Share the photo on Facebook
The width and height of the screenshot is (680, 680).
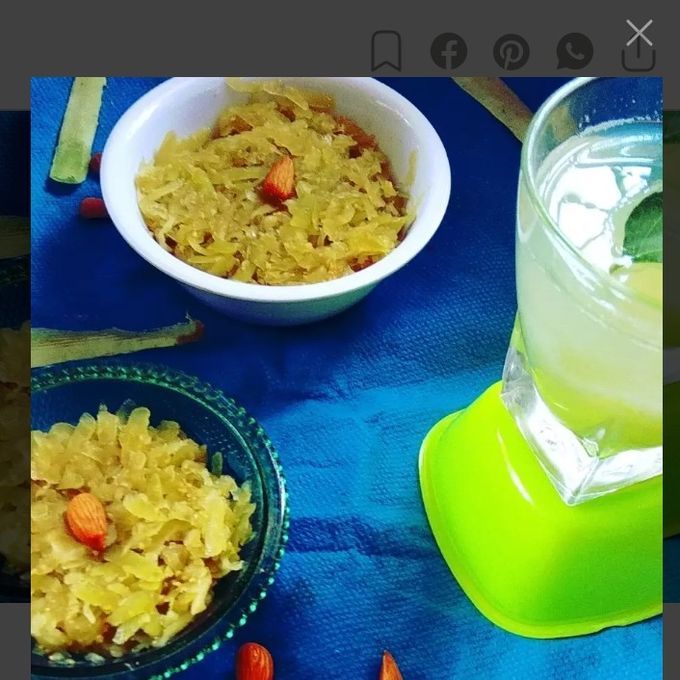tap(448, 51)
